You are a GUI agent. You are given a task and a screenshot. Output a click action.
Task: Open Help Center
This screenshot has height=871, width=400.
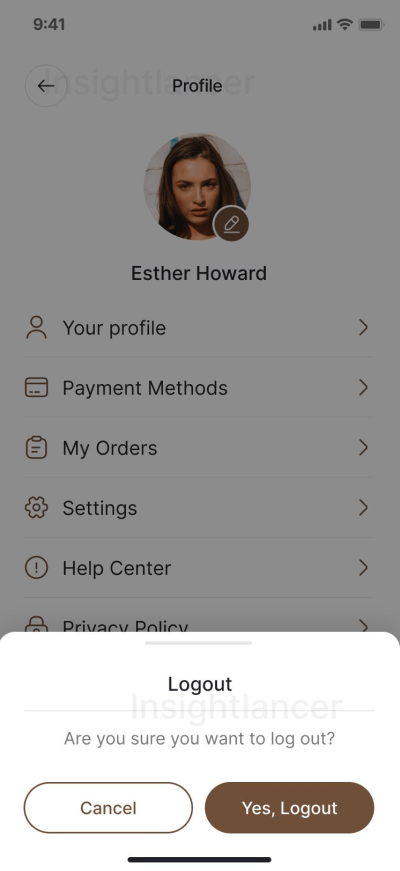pos(198,568)
